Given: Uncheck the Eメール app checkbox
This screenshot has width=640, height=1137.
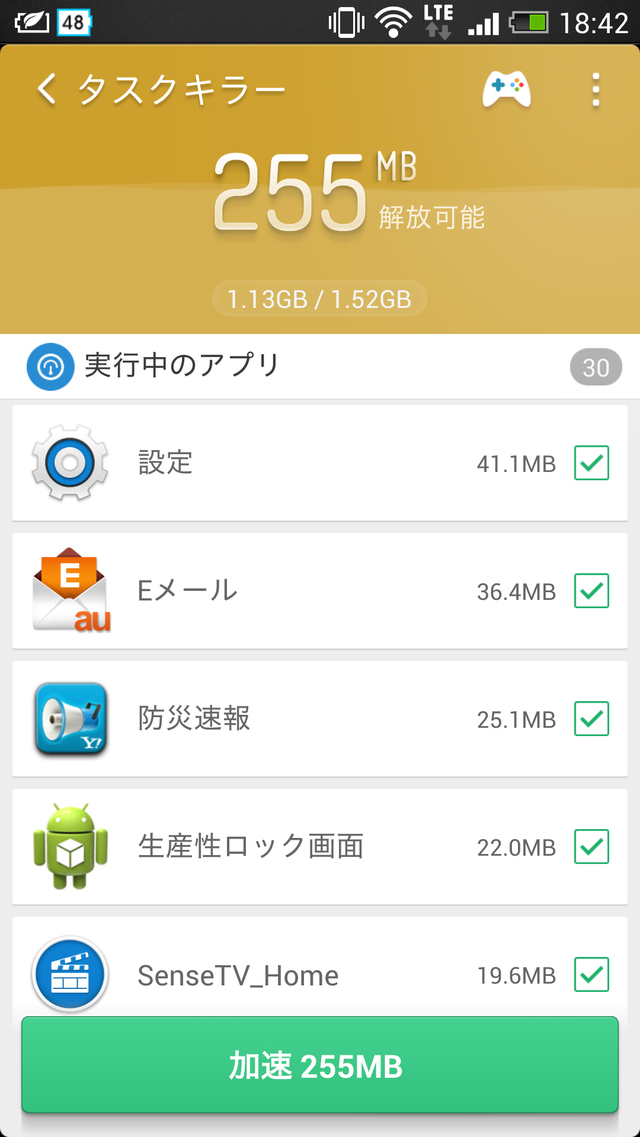Looking at the screenshot, I should point(591,591).
